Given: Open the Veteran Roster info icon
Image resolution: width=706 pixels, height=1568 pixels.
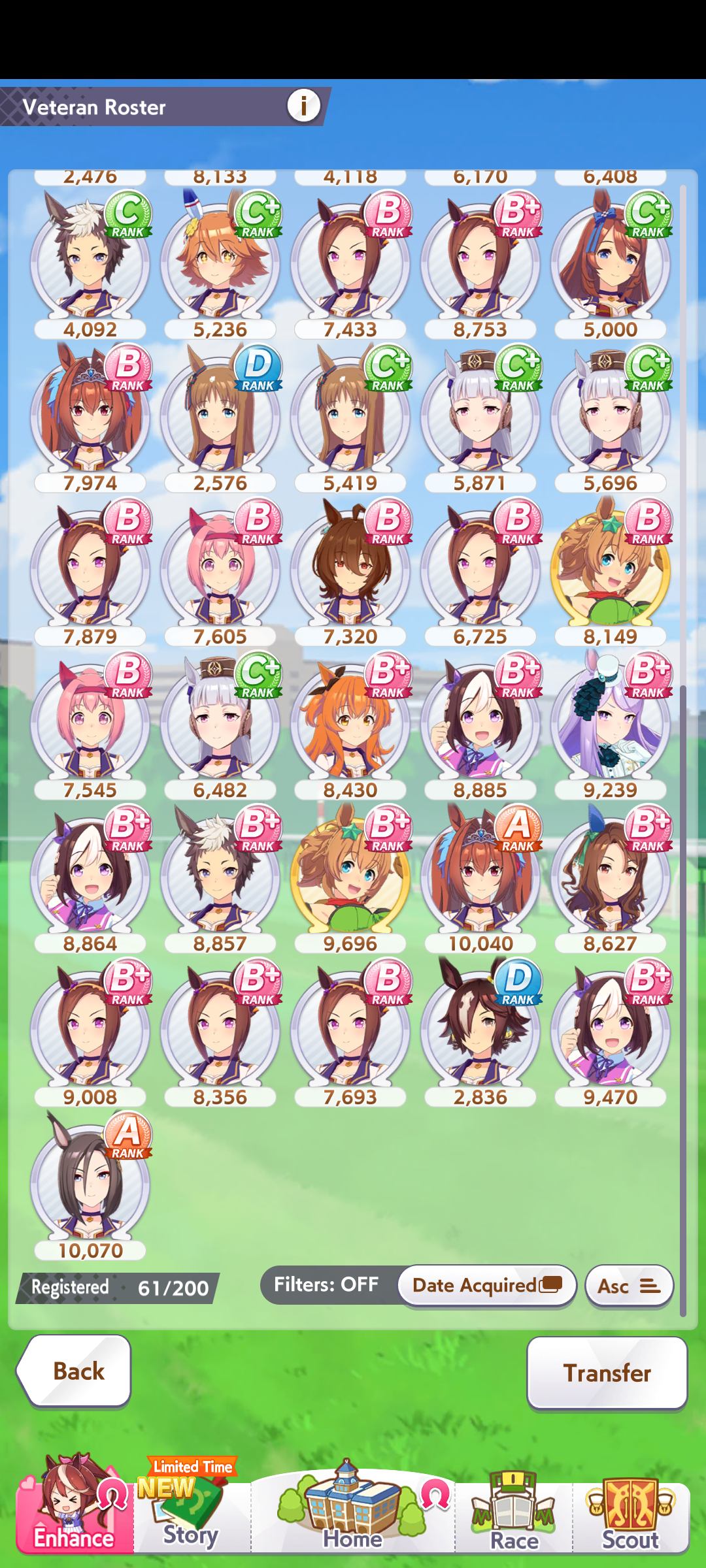Looking at the screenshot, I should pos(303,105).
